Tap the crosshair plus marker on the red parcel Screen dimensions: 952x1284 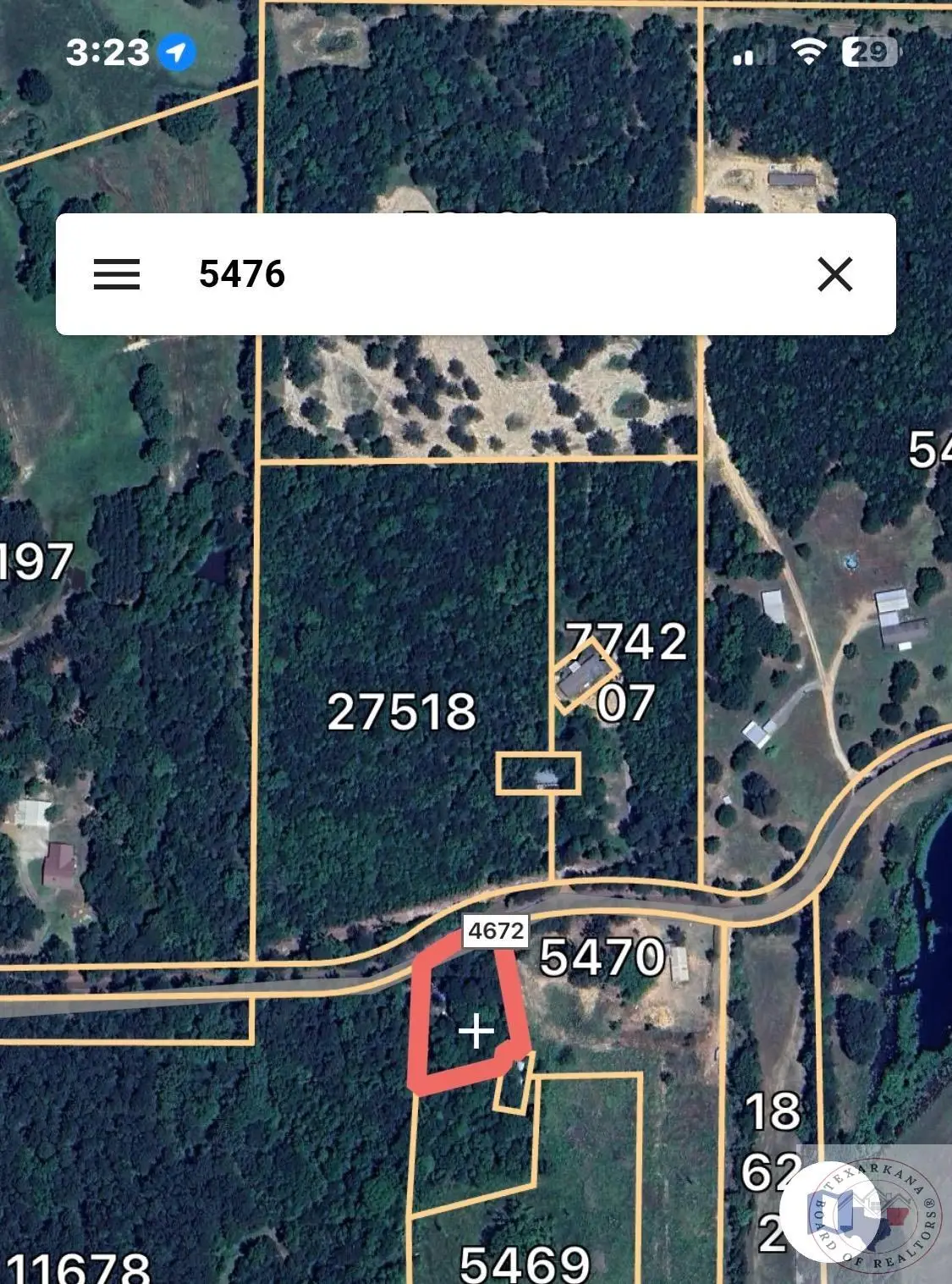coord(476,1031)
